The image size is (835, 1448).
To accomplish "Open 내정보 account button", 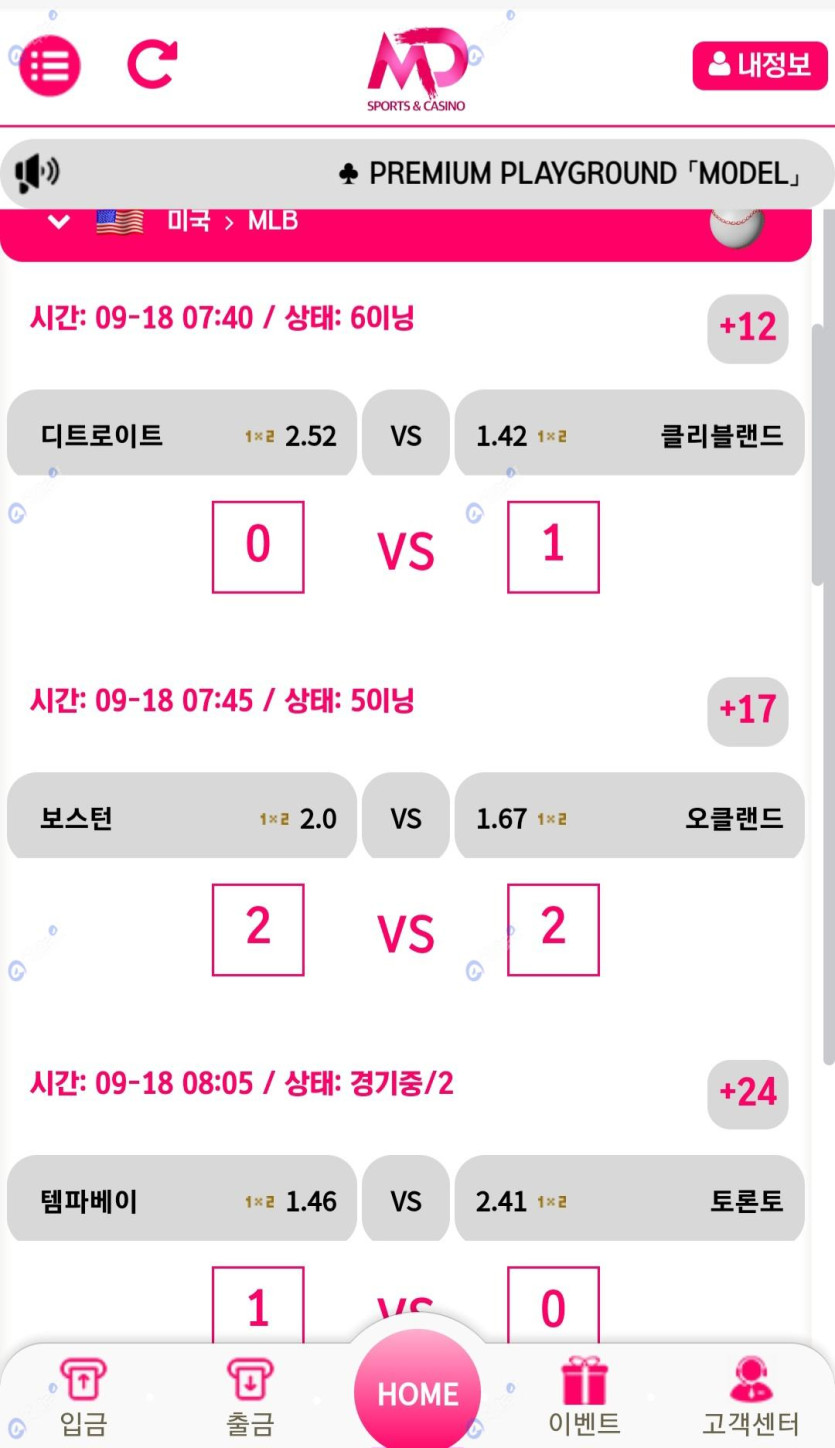I will click(759, 66).
